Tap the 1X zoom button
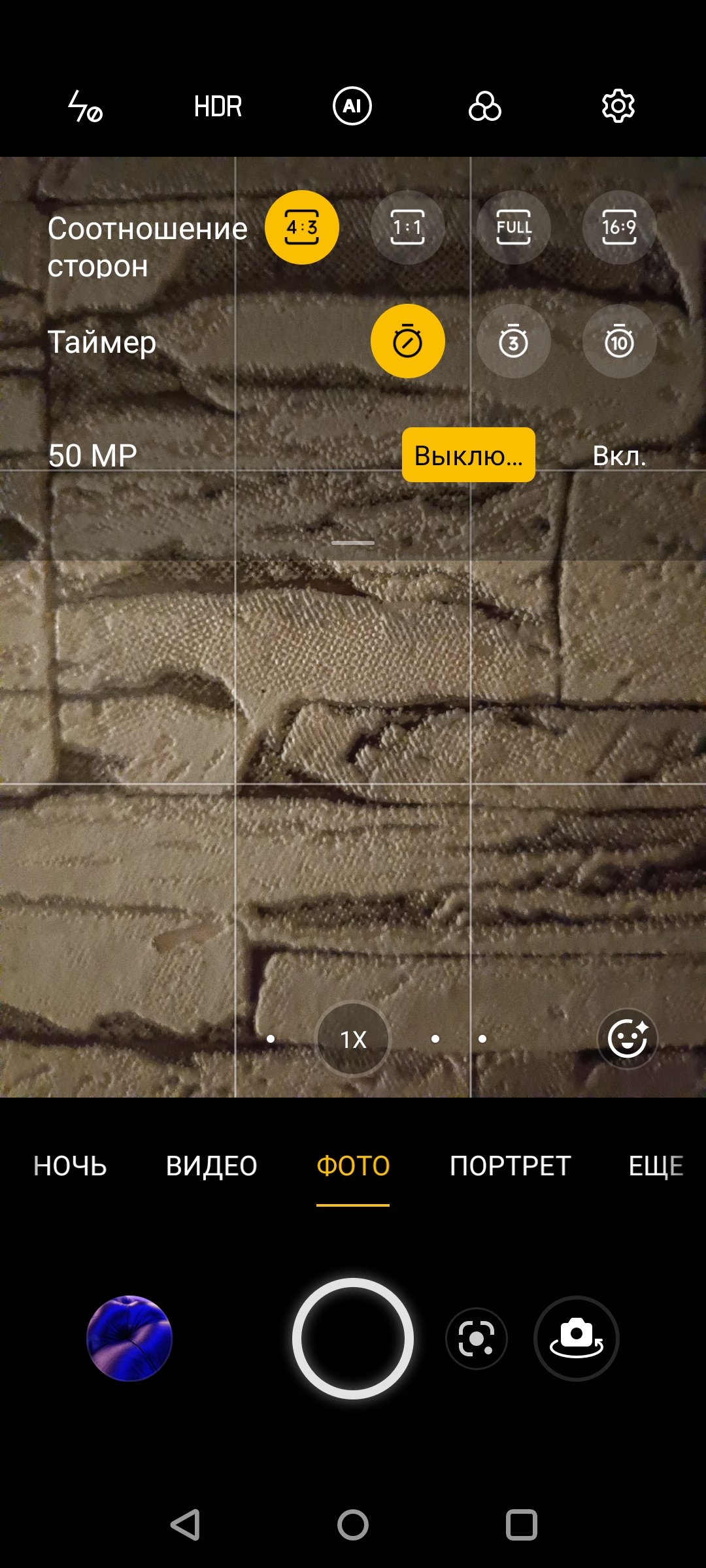 [x=353, y=1039]
